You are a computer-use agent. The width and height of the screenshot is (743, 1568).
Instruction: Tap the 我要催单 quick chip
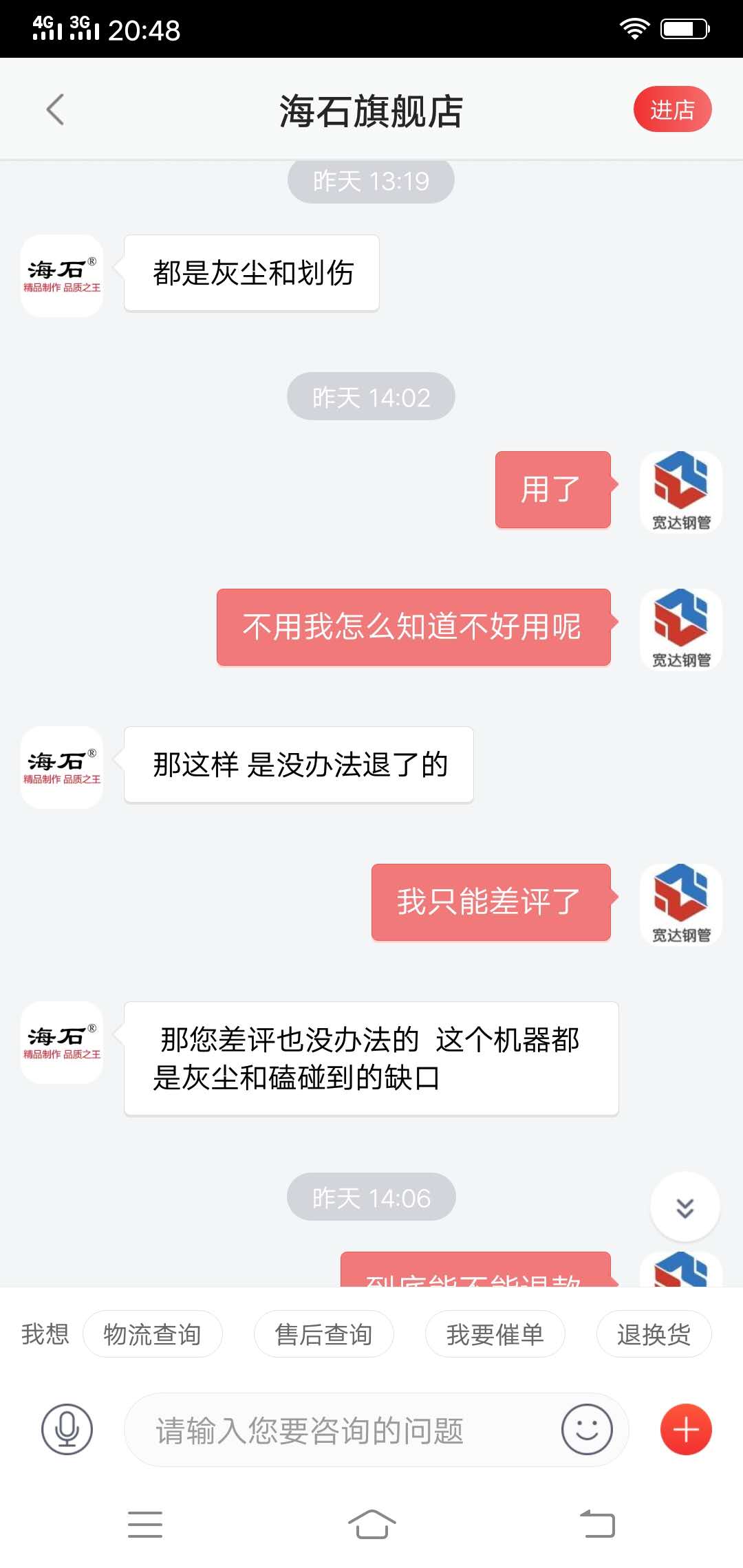tap(495, 1334)
